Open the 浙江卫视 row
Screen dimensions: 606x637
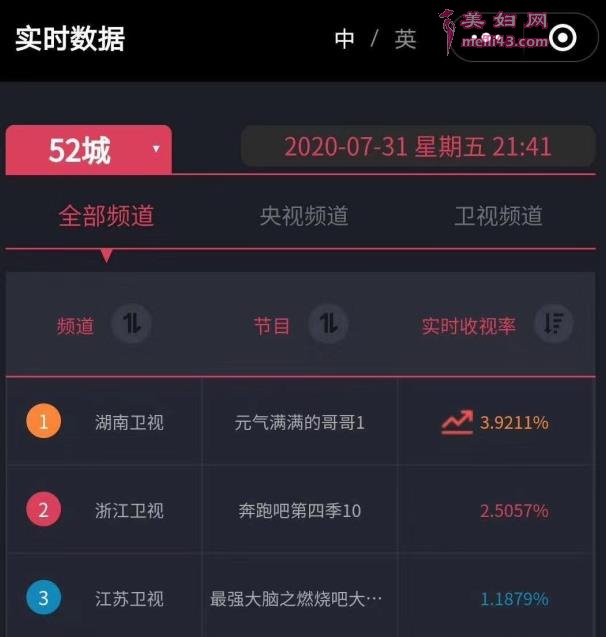coord(129,511)
